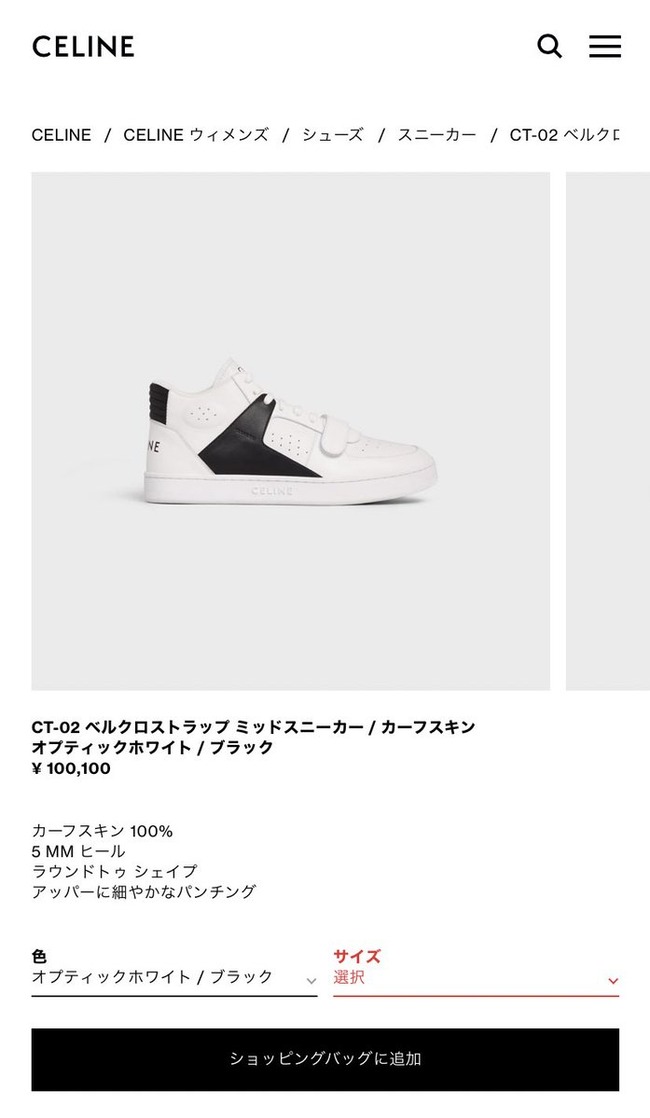The width and height of the screenshot is (650, 1118).
Task: Go to the CELINE home logo
Action: point(83,46)
